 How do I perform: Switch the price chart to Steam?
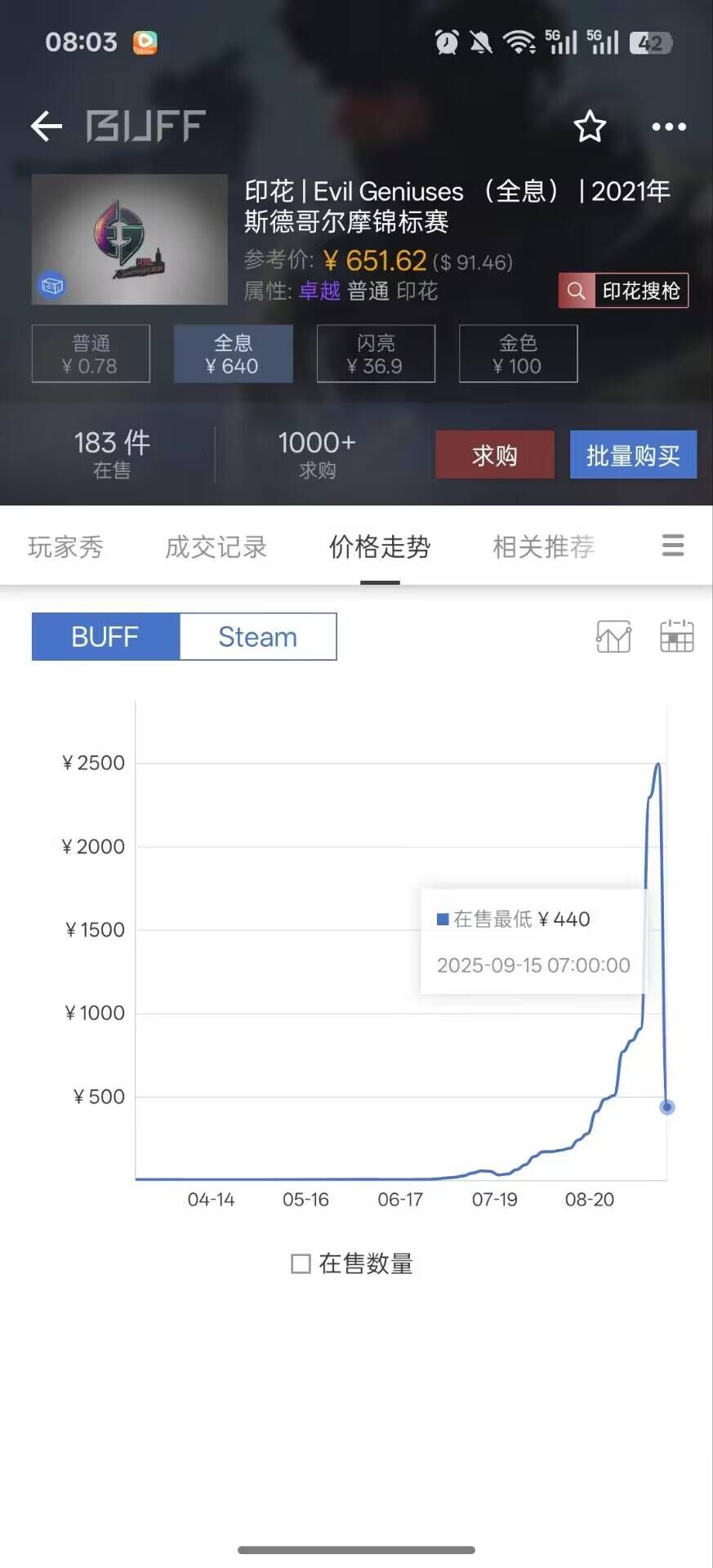[x=258, y=637]
